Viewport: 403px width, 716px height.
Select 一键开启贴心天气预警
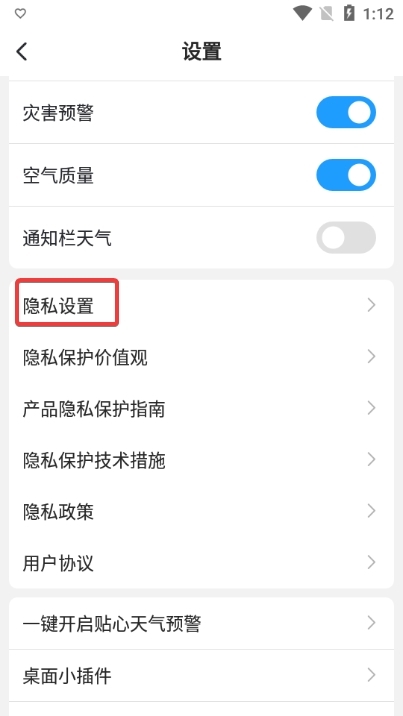(201, 623)
